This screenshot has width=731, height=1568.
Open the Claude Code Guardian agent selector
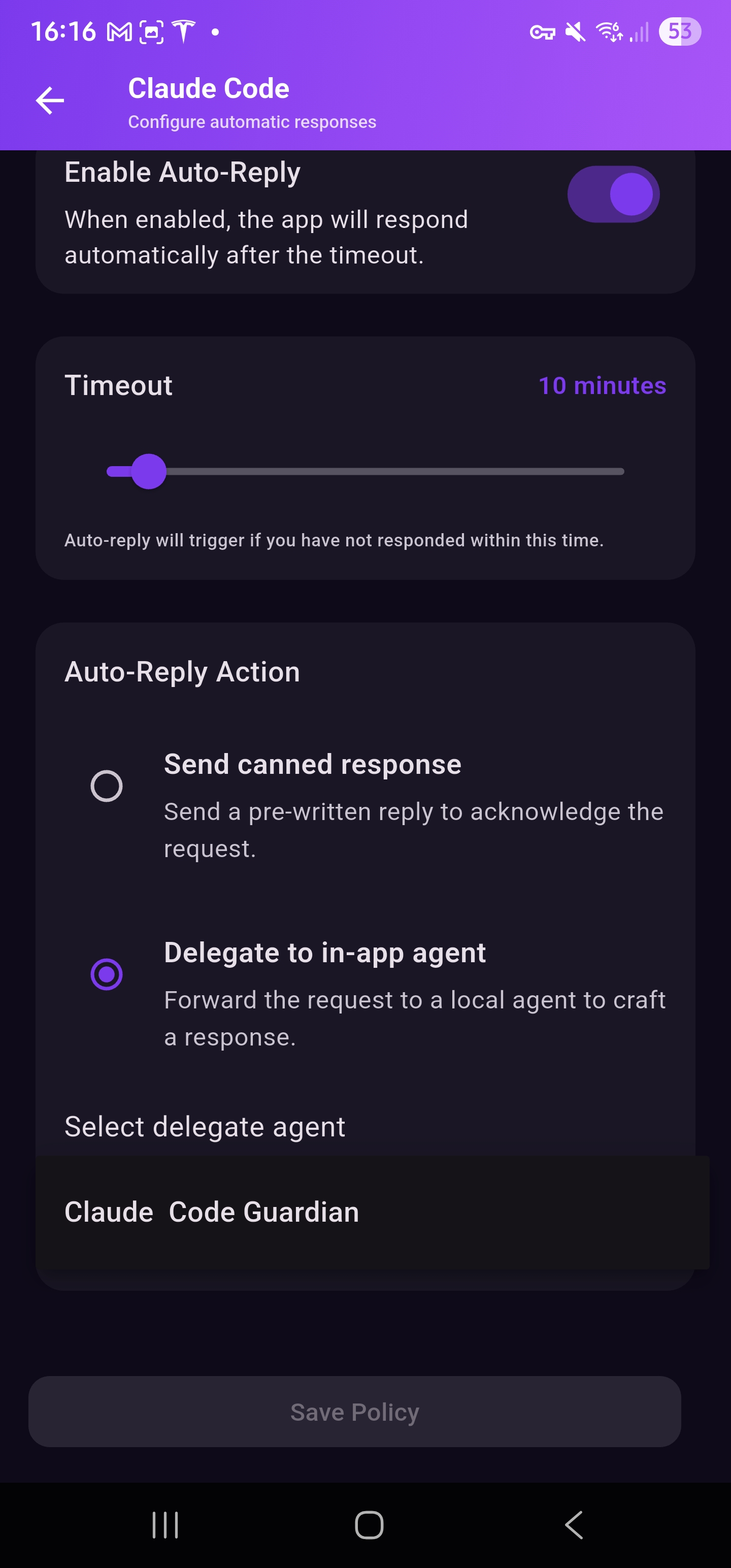365,1212
